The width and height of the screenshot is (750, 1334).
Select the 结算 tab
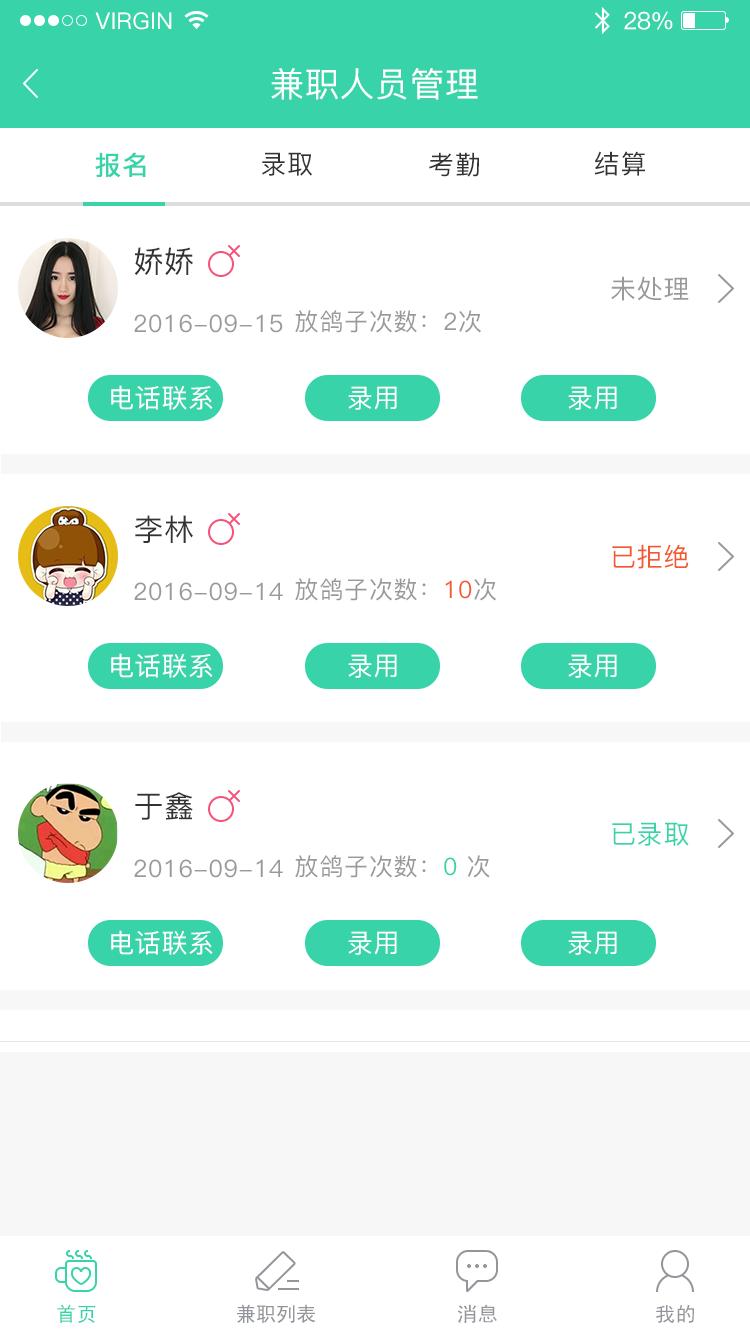(x=619, y=165)
